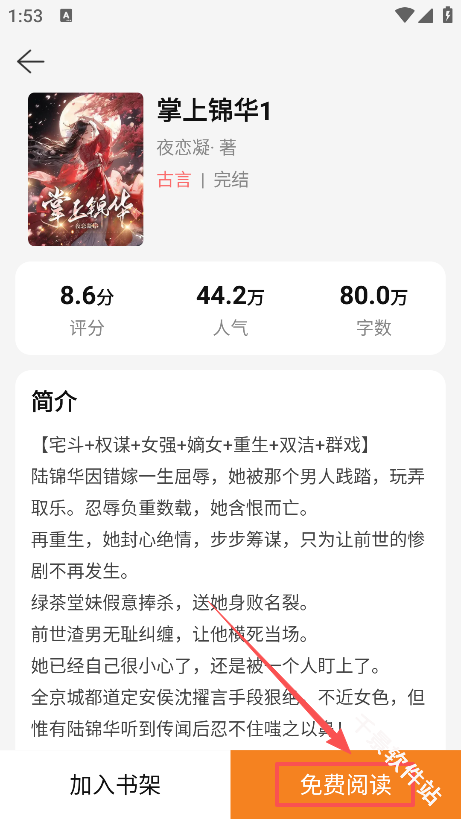Go back using the arrow icon

(x=30, y=62)
